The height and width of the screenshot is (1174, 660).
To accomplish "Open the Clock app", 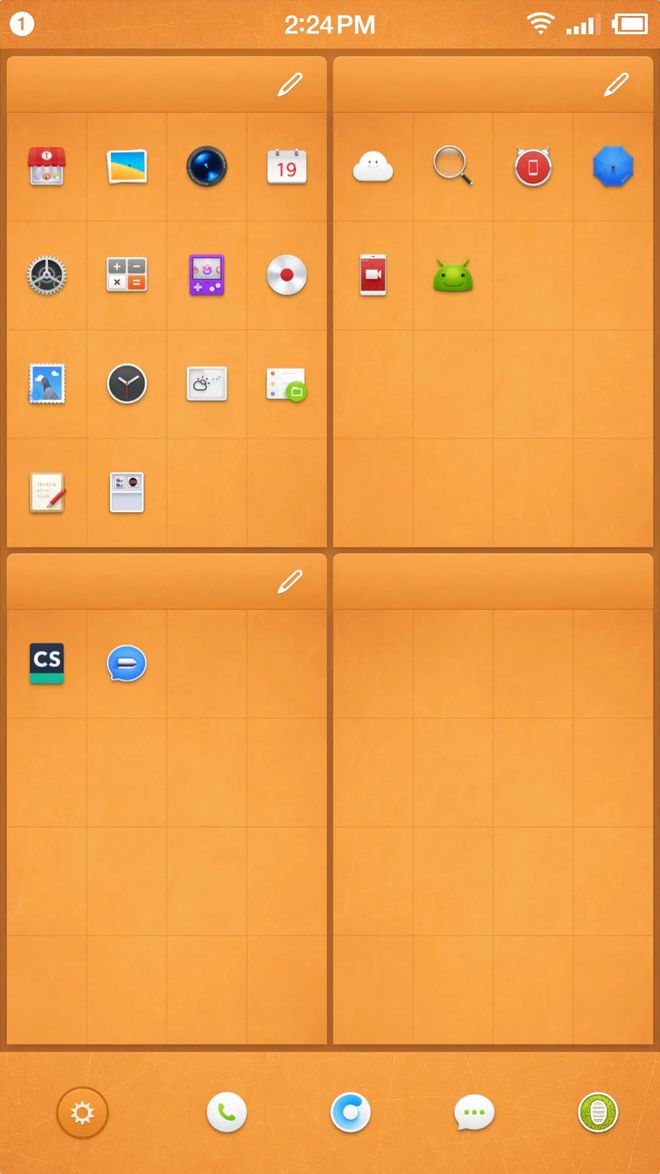I will point(127,383).
